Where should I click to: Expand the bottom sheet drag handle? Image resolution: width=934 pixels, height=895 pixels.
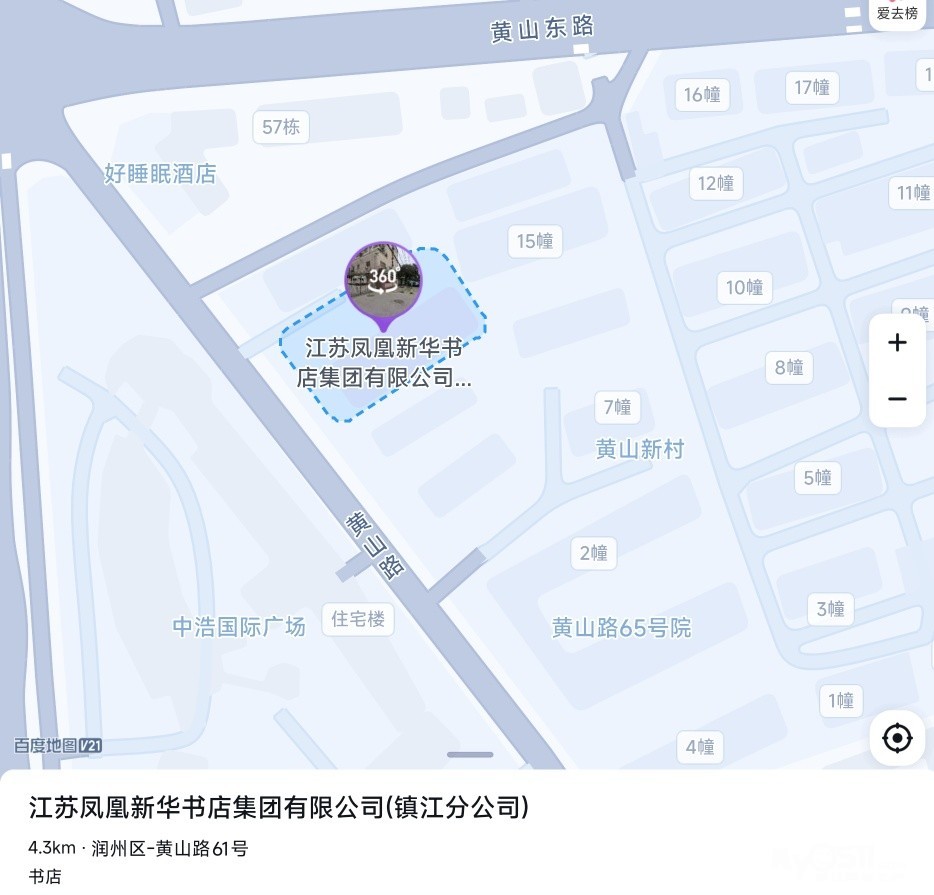[470, 754]
